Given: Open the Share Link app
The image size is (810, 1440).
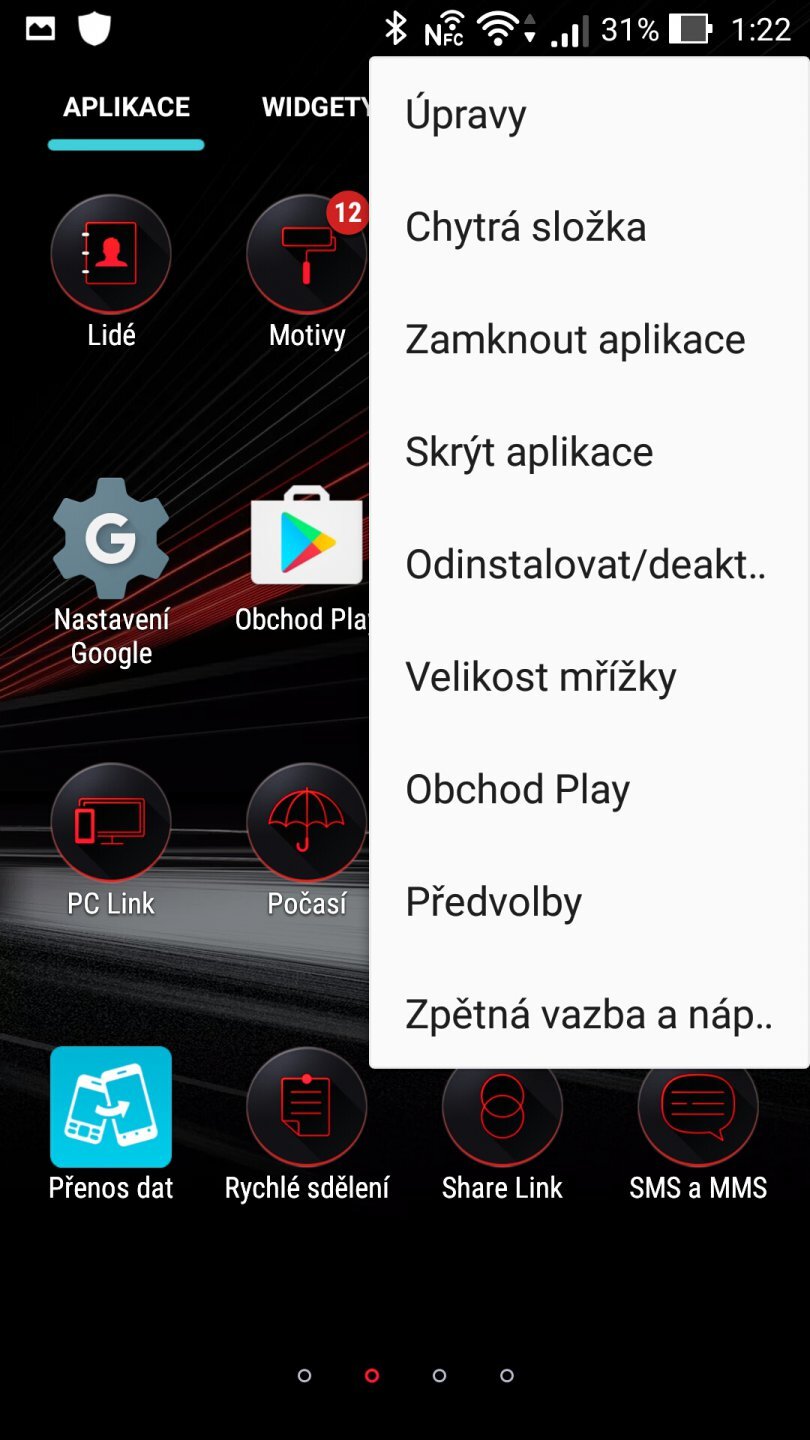Looking at the screenshot, I should [502, 1107].
